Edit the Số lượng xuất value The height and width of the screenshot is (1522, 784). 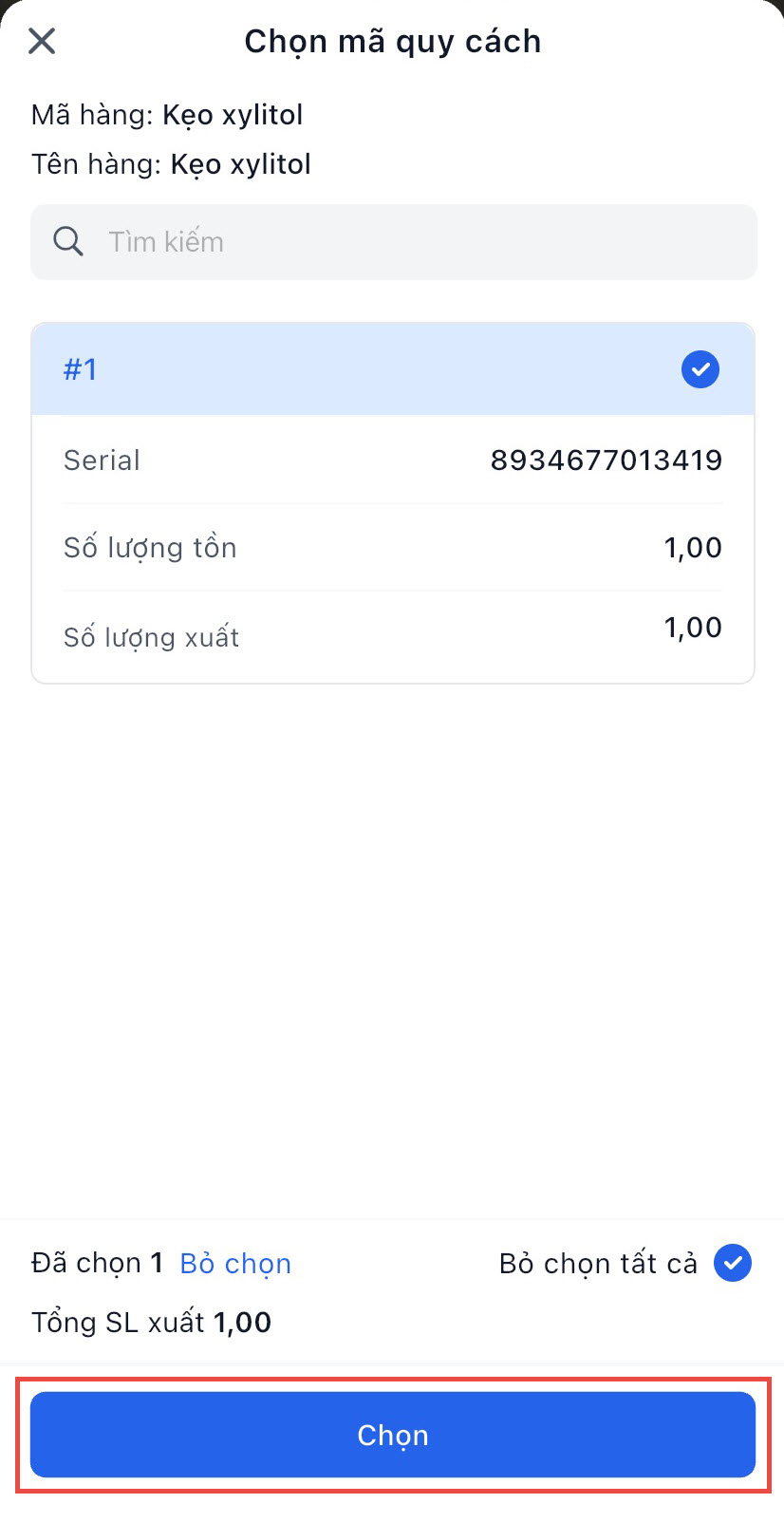[692, 628]
